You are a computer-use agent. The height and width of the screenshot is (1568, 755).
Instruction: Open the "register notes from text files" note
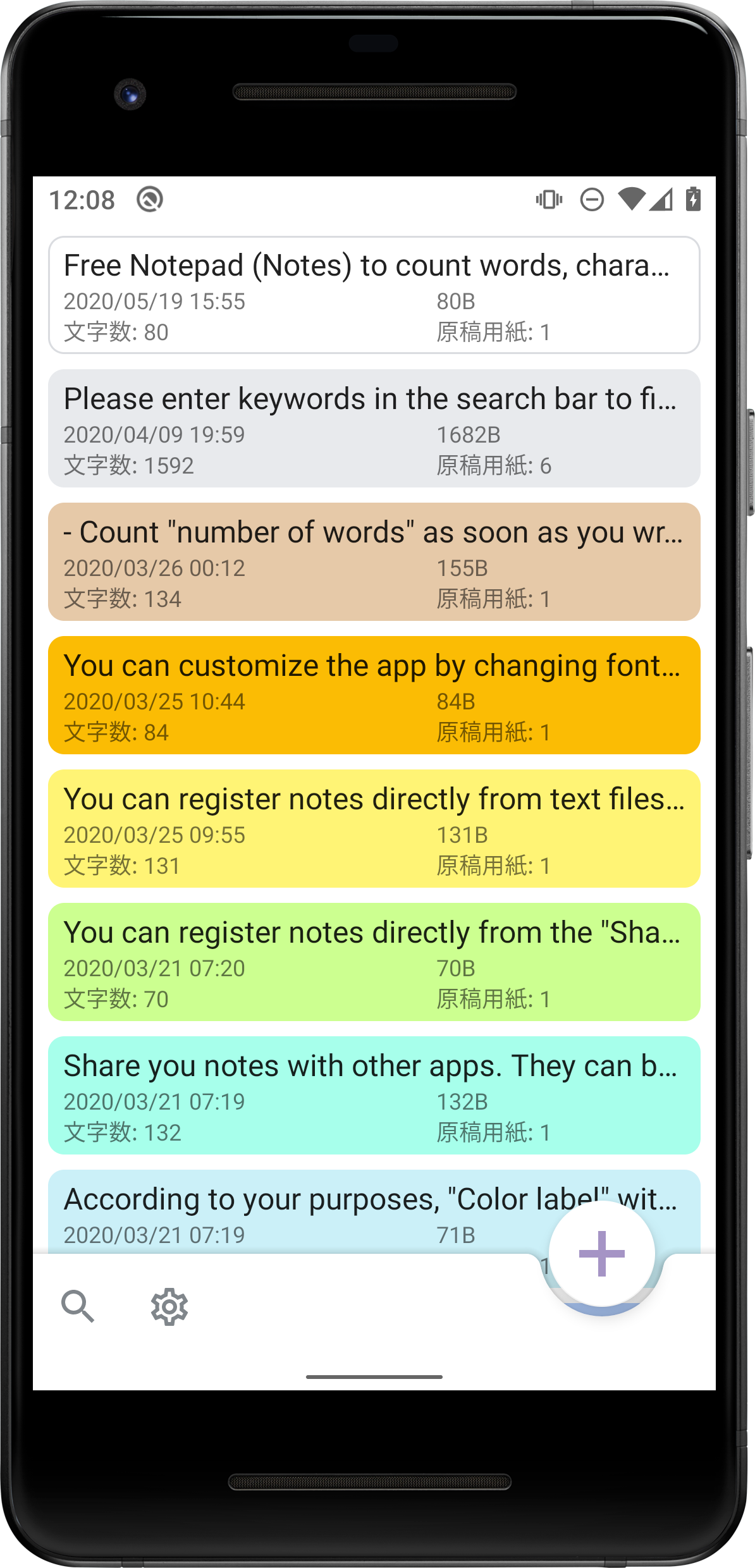[x=374, y=829]
